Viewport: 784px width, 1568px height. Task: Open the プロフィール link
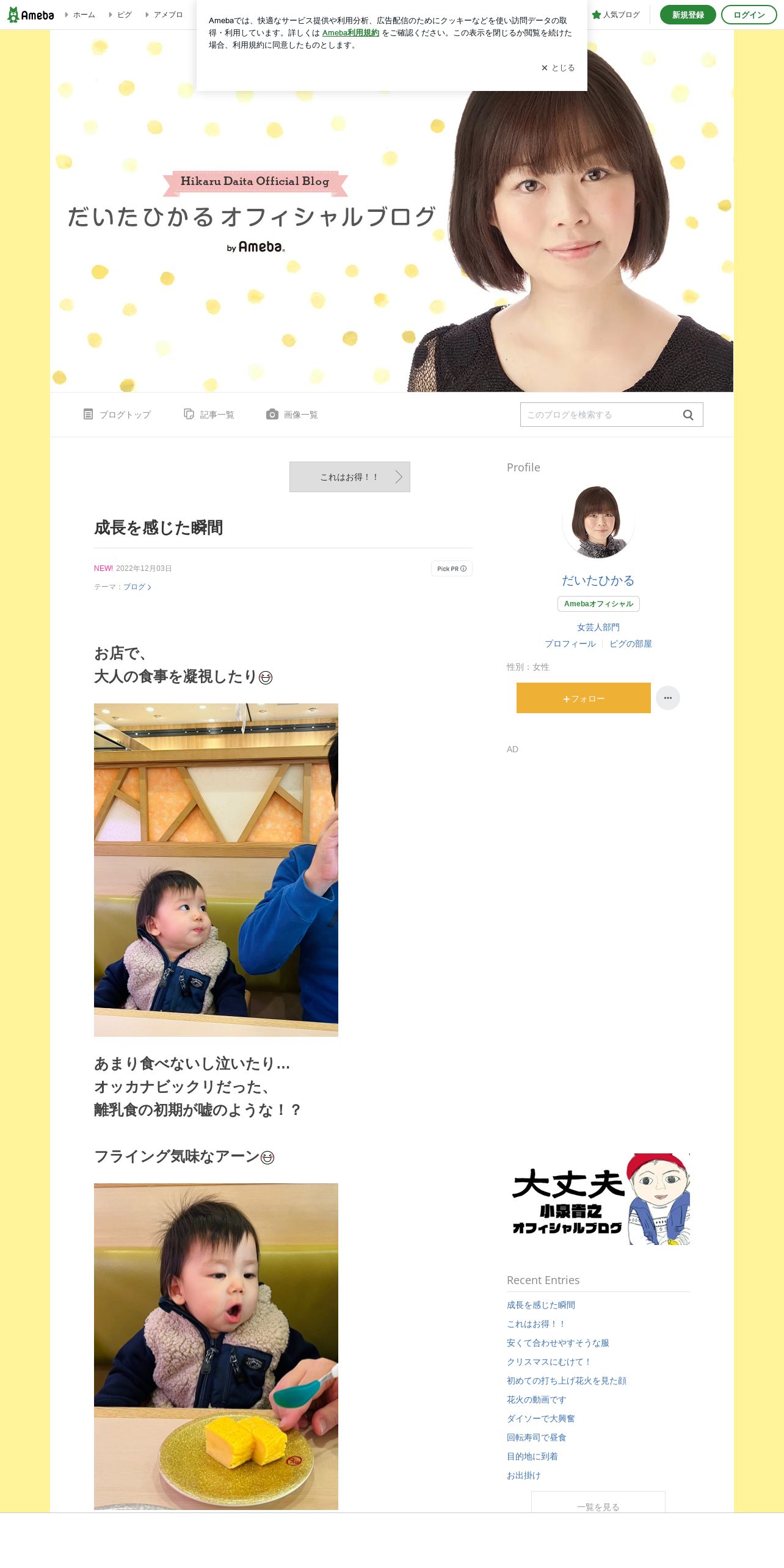click(x=570, y=644)
